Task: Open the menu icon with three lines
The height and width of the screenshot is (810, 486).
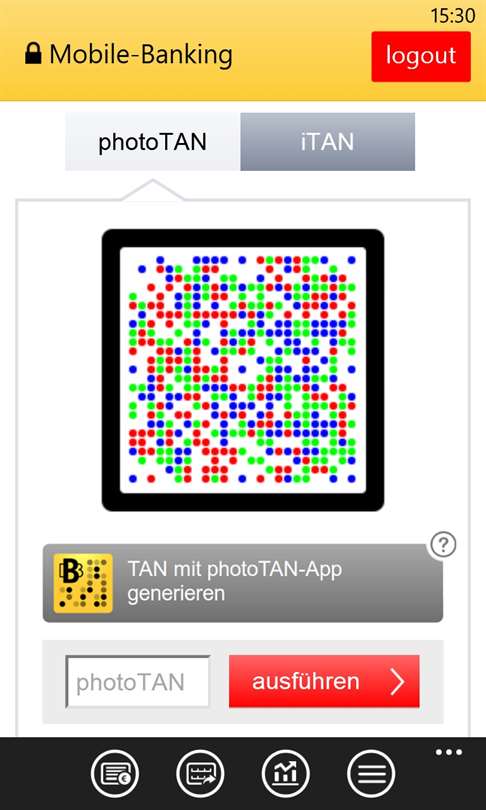Action: point(371,774)
